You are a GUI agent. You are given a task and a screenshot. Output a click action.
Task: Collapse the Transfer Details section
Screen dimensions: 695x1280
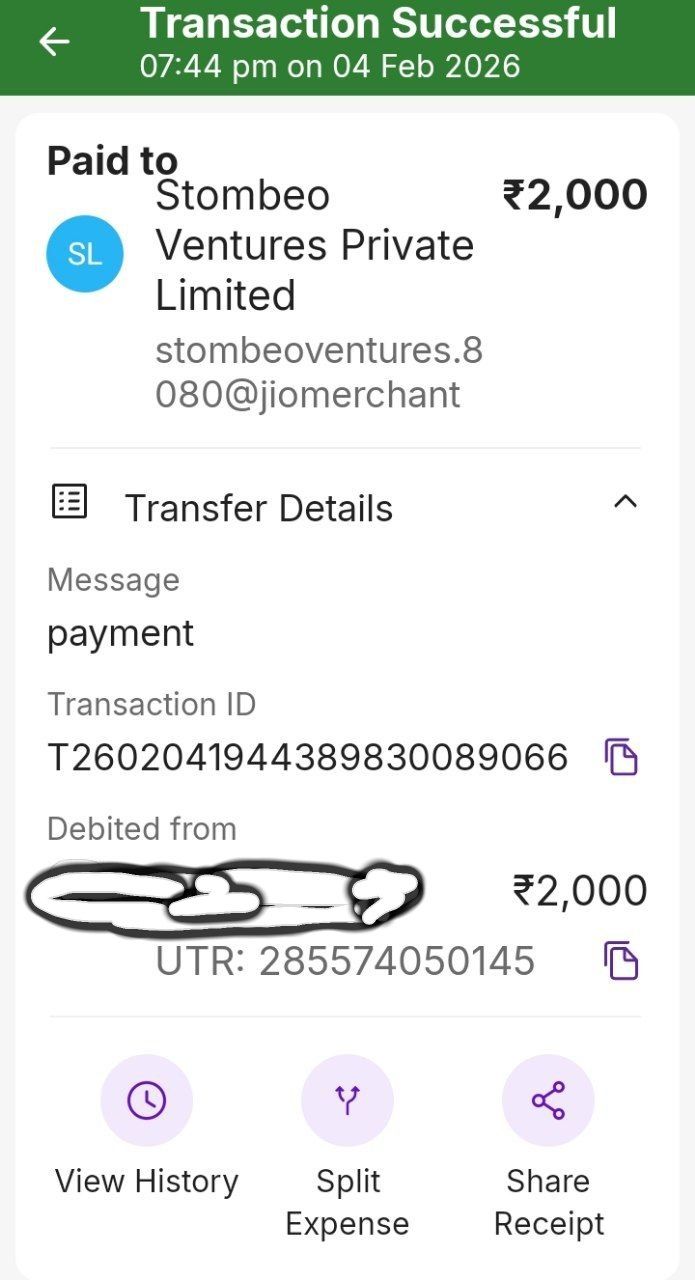pos(625,503)
